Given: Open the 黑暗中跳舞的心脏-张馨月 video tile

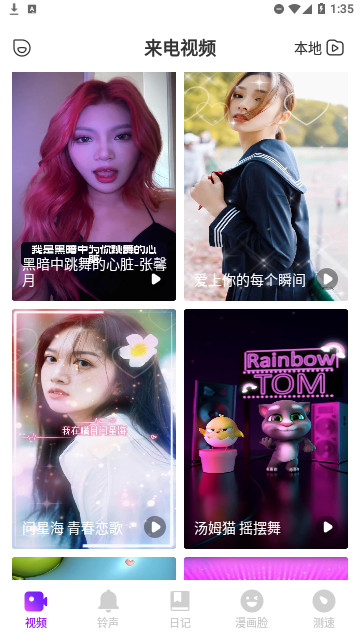Looking at the screenshot, I should point(94,187).
